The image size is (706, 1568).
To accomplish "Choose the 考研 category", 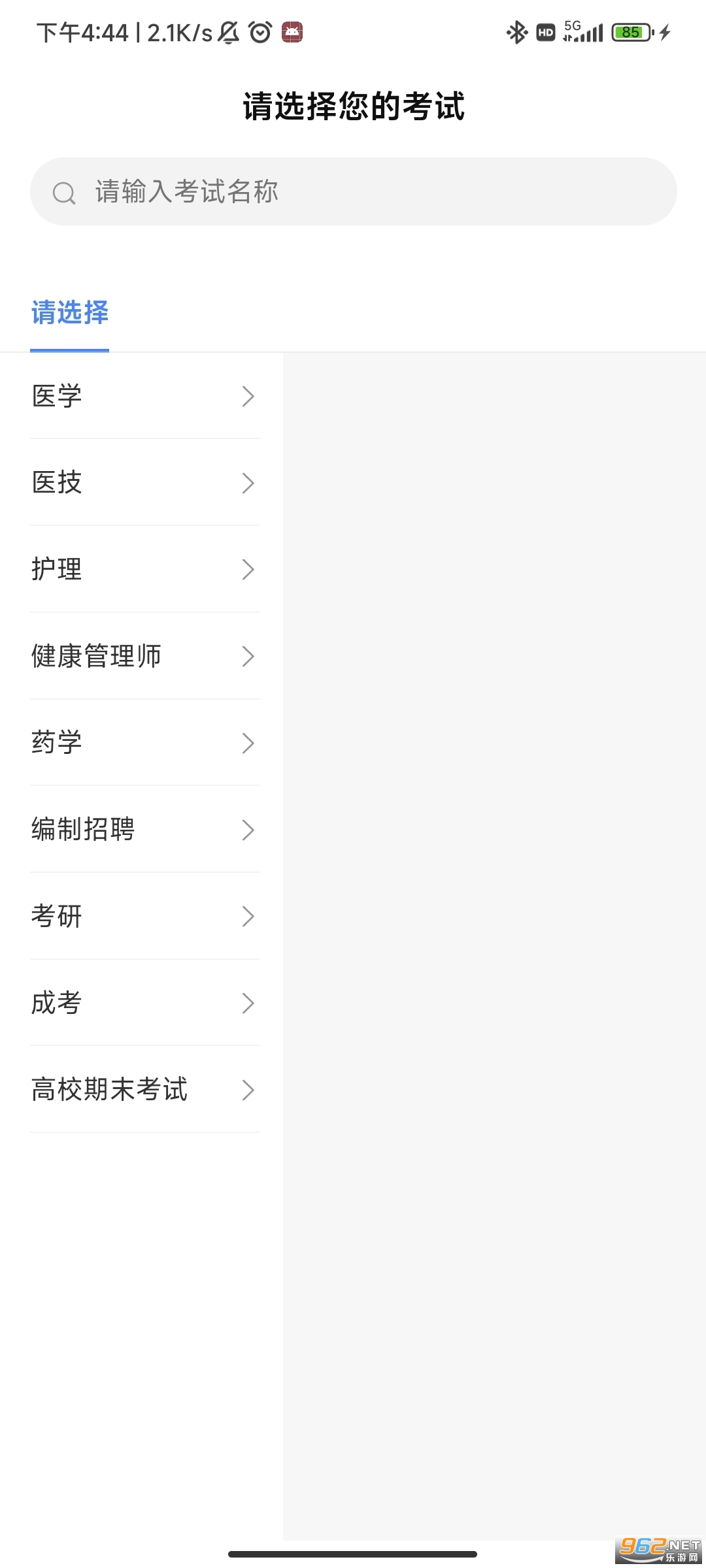I will point(144,916).
